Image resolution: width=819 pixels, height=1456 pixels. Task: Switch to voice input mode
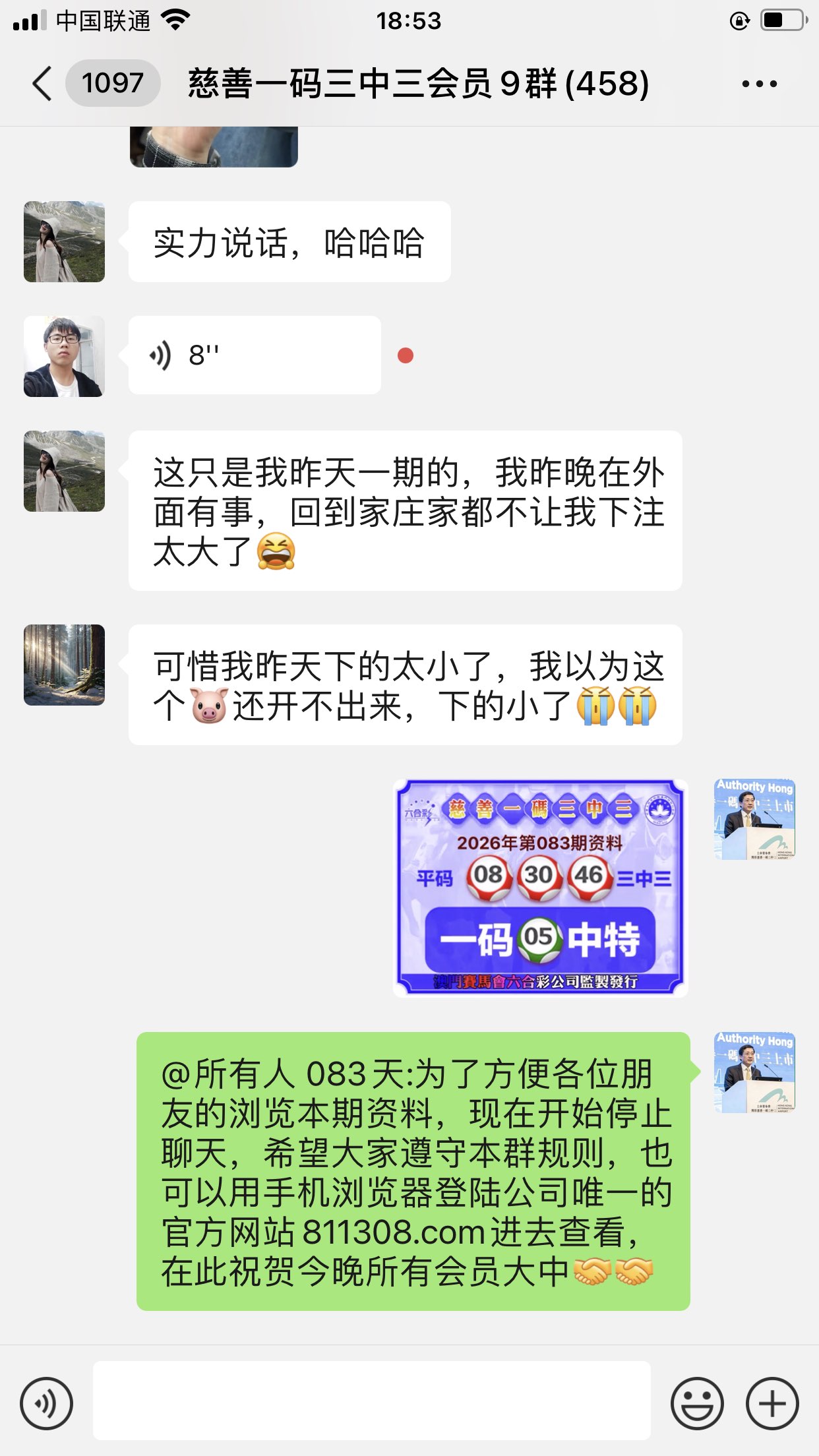pos(46,1403)
